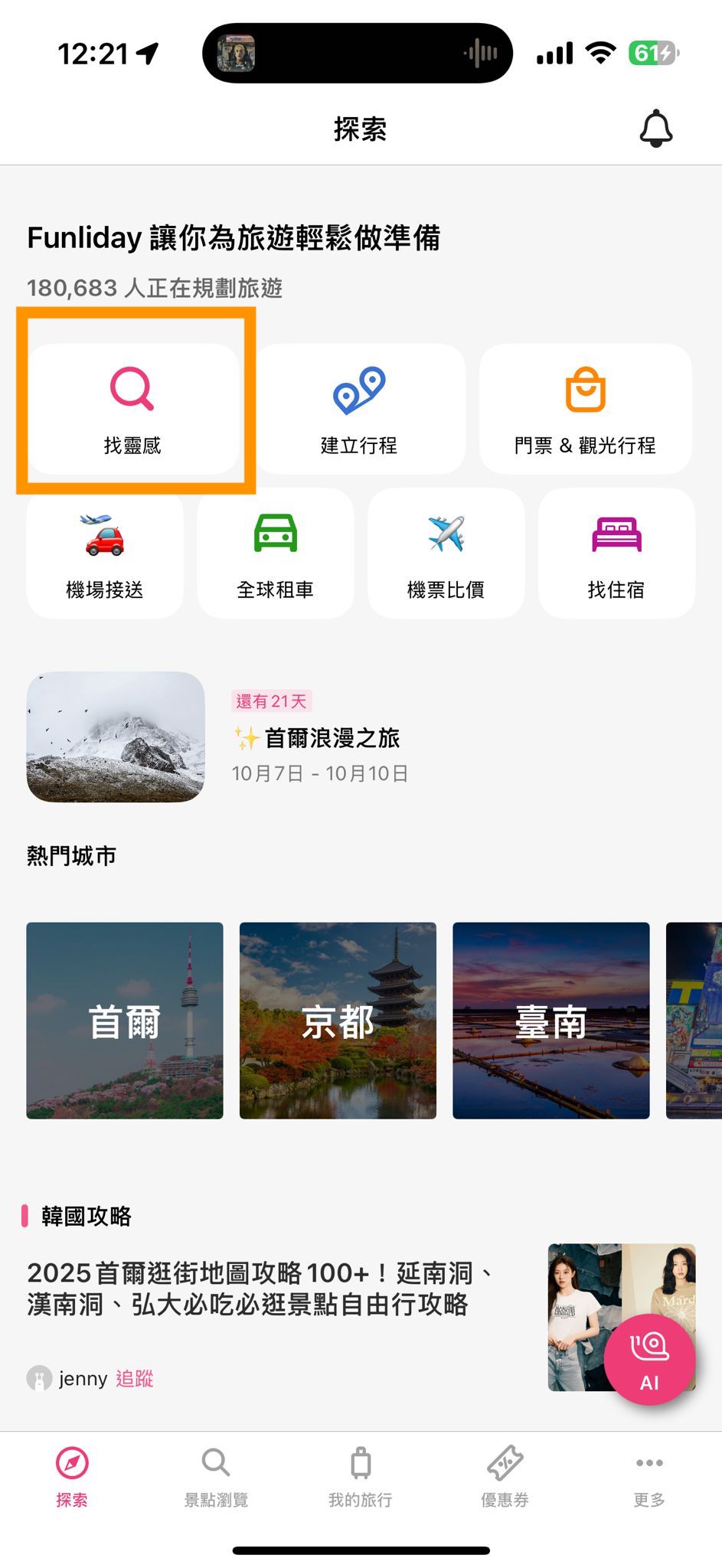The image size is (722, 1568).
Task: Select the 機場接送 airport transfer option
Action: click(105, 554)
